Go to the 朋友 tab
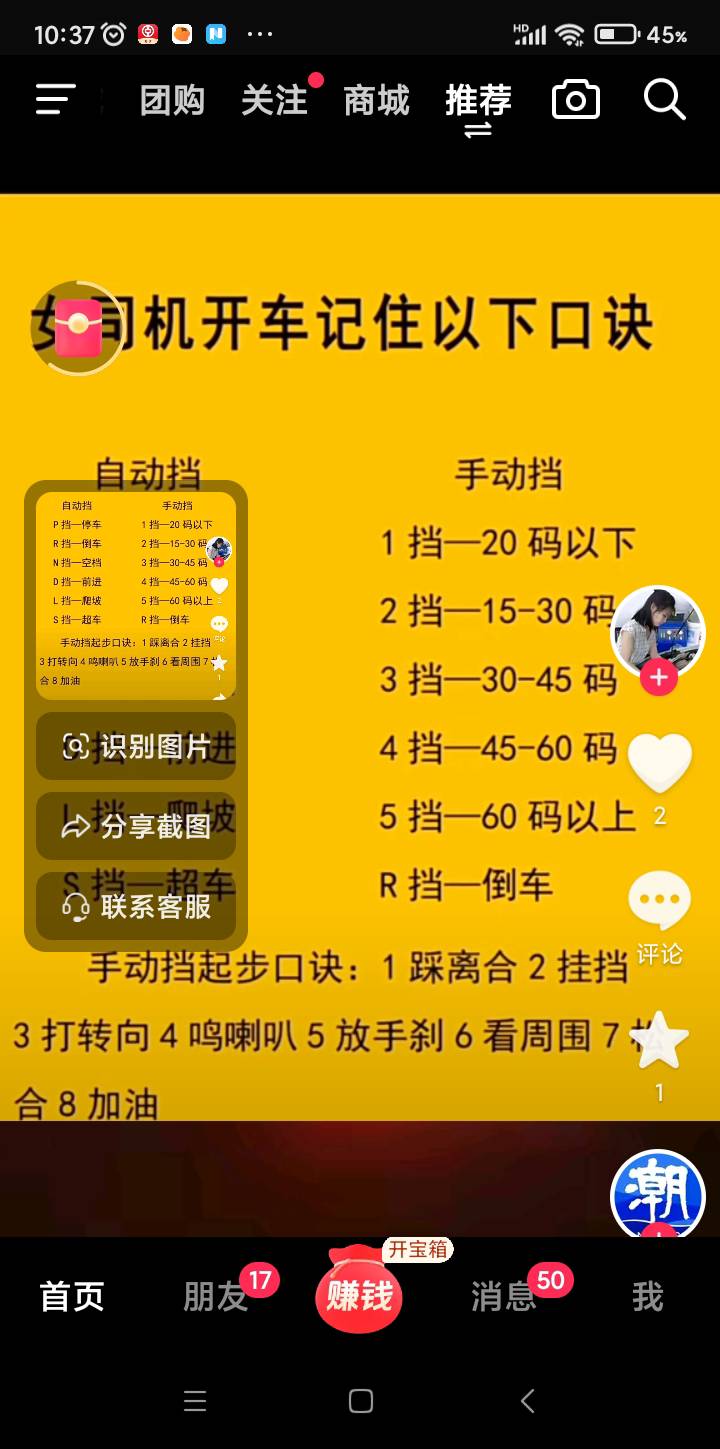This screenshot has height=1449, width=720. tap(216, 1297)
